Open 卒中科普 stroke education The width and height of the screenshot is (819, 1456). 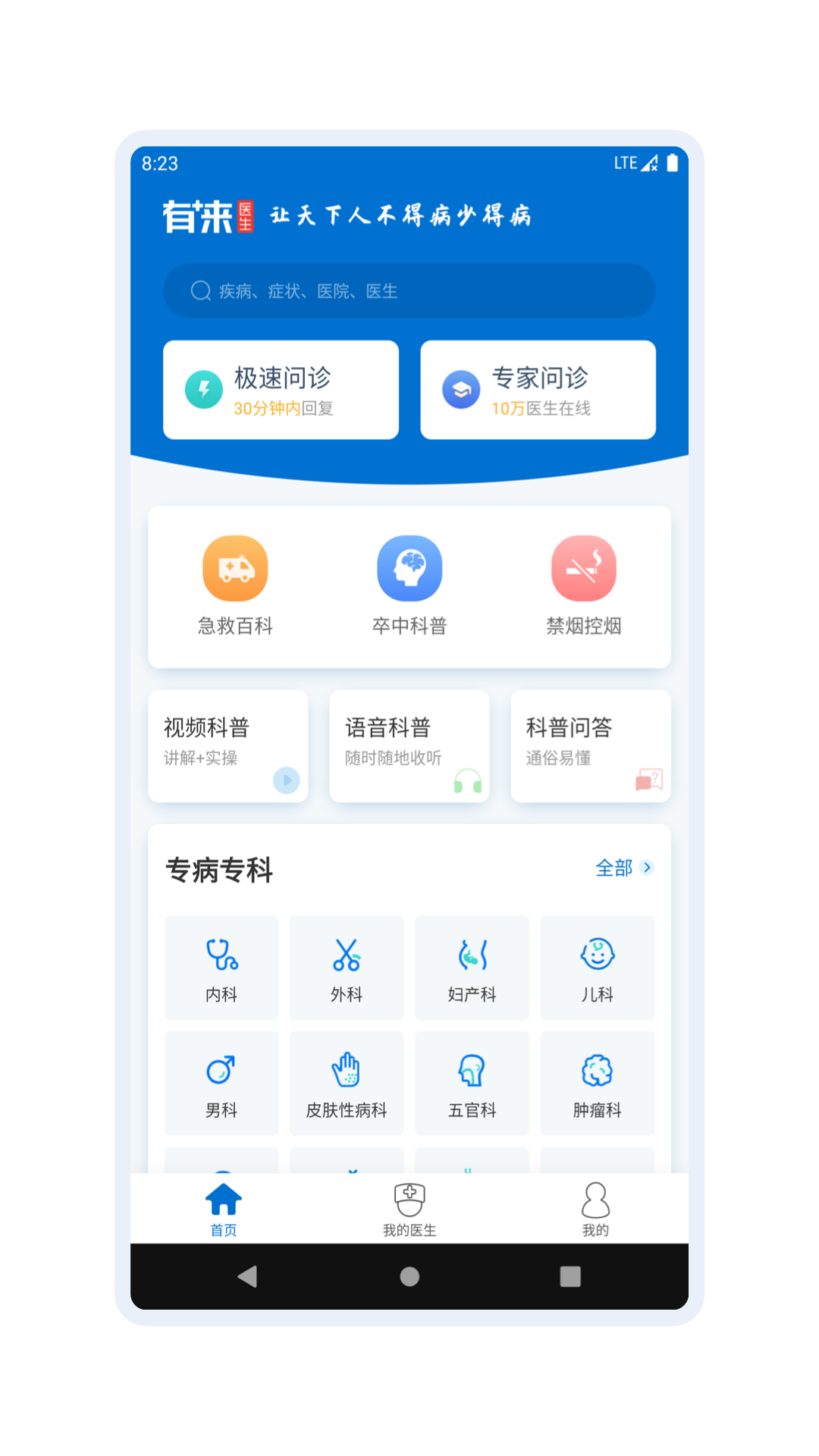point(409,585)
